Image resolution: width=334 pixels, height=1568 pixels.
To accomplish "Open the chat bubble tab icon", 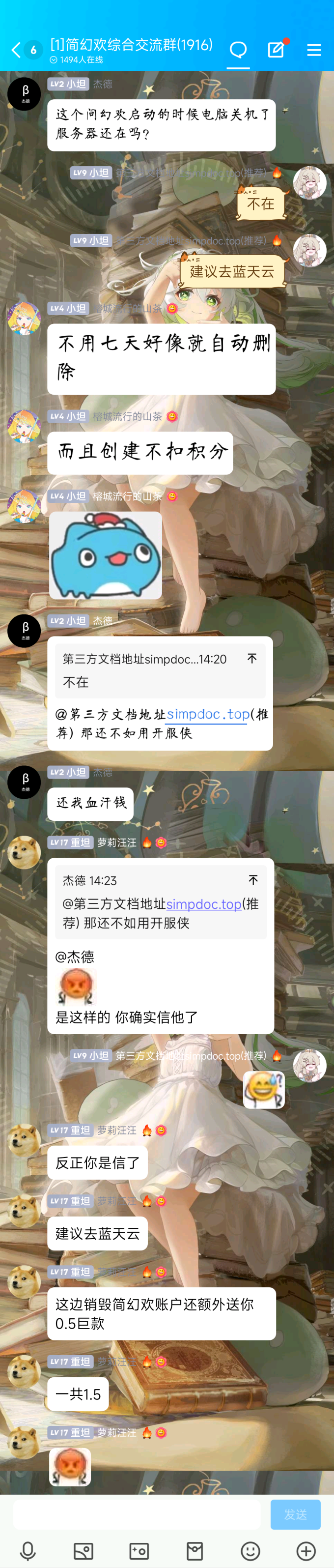I will click(x=238, y=49).
